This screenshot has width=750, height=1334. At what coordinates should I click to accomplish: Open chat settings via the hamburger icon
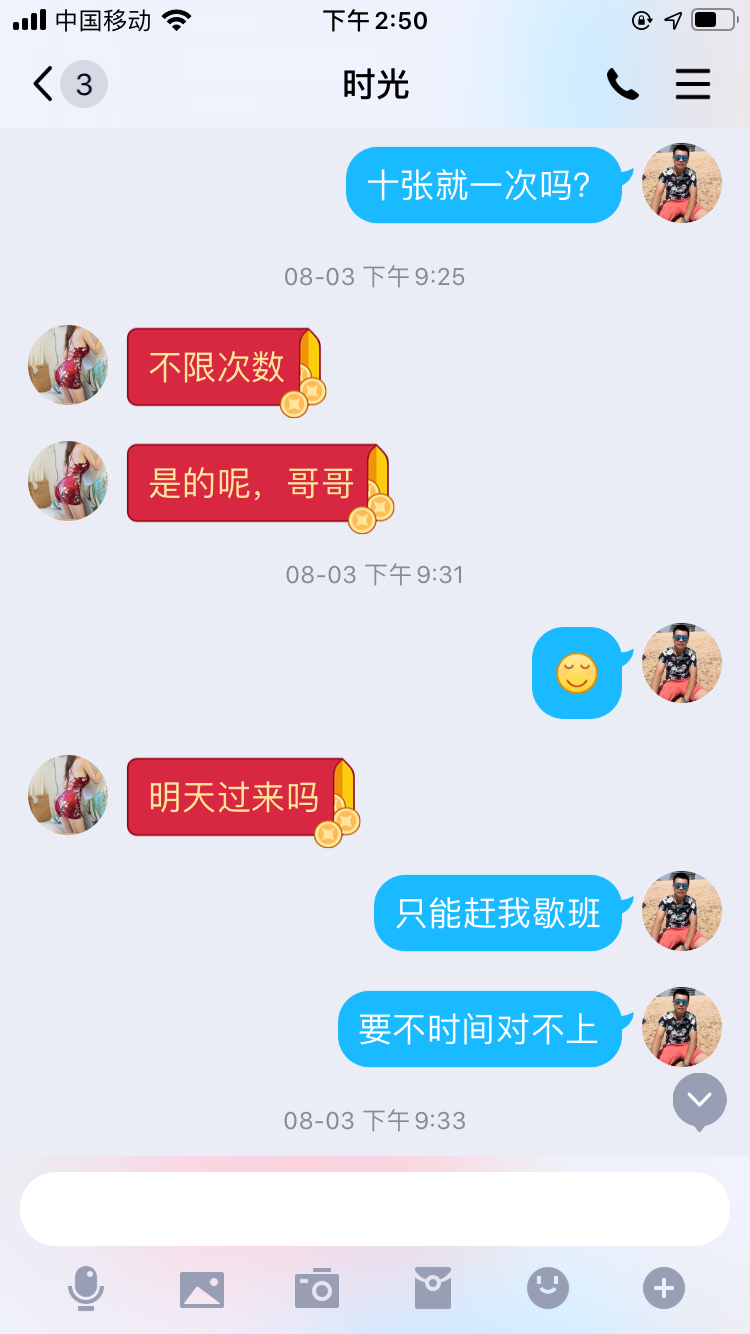(693, 84)
